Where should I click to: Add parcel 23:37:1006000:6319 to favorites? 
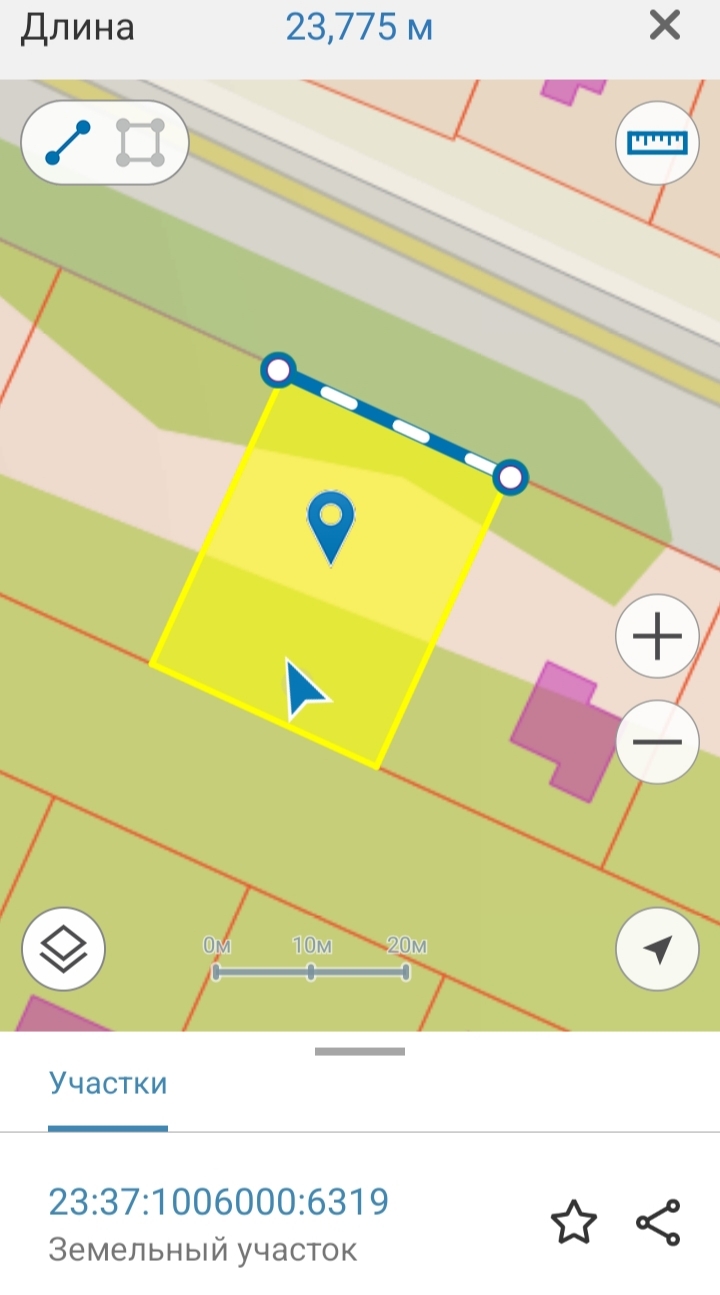(x=574, y=1223)
